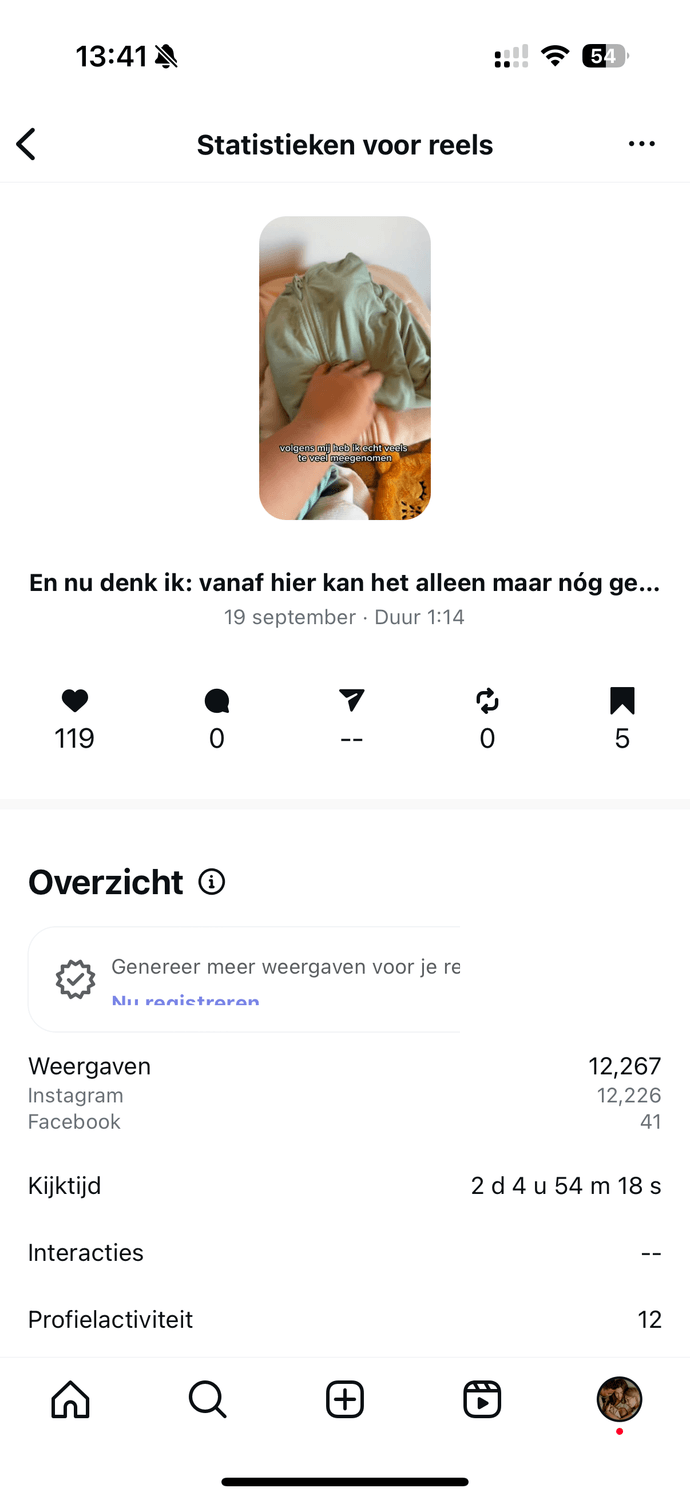Go back from reel statistics

[27, 144]
